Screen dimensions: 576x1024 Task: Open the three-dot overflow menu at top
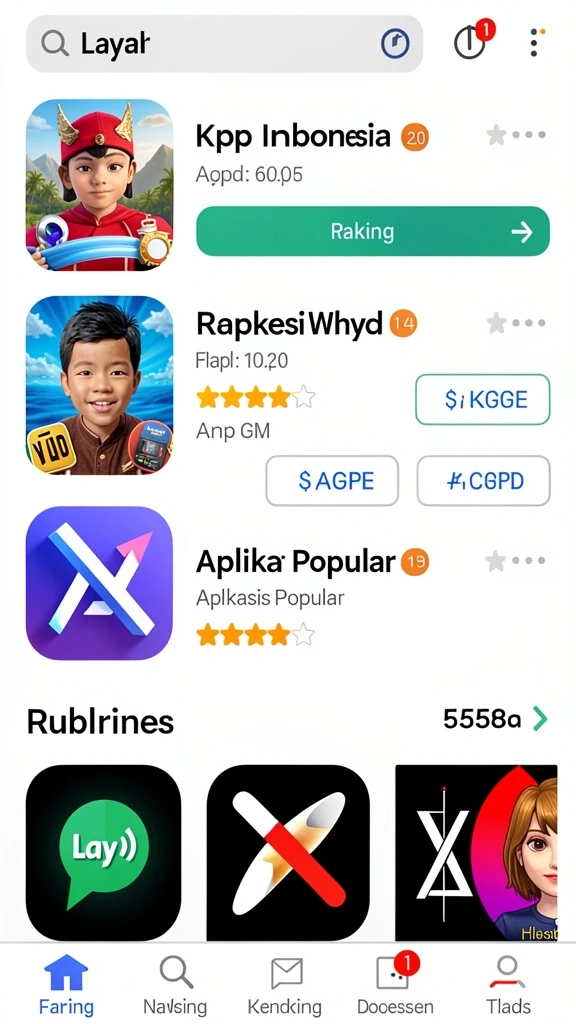[x=536, y=42]
